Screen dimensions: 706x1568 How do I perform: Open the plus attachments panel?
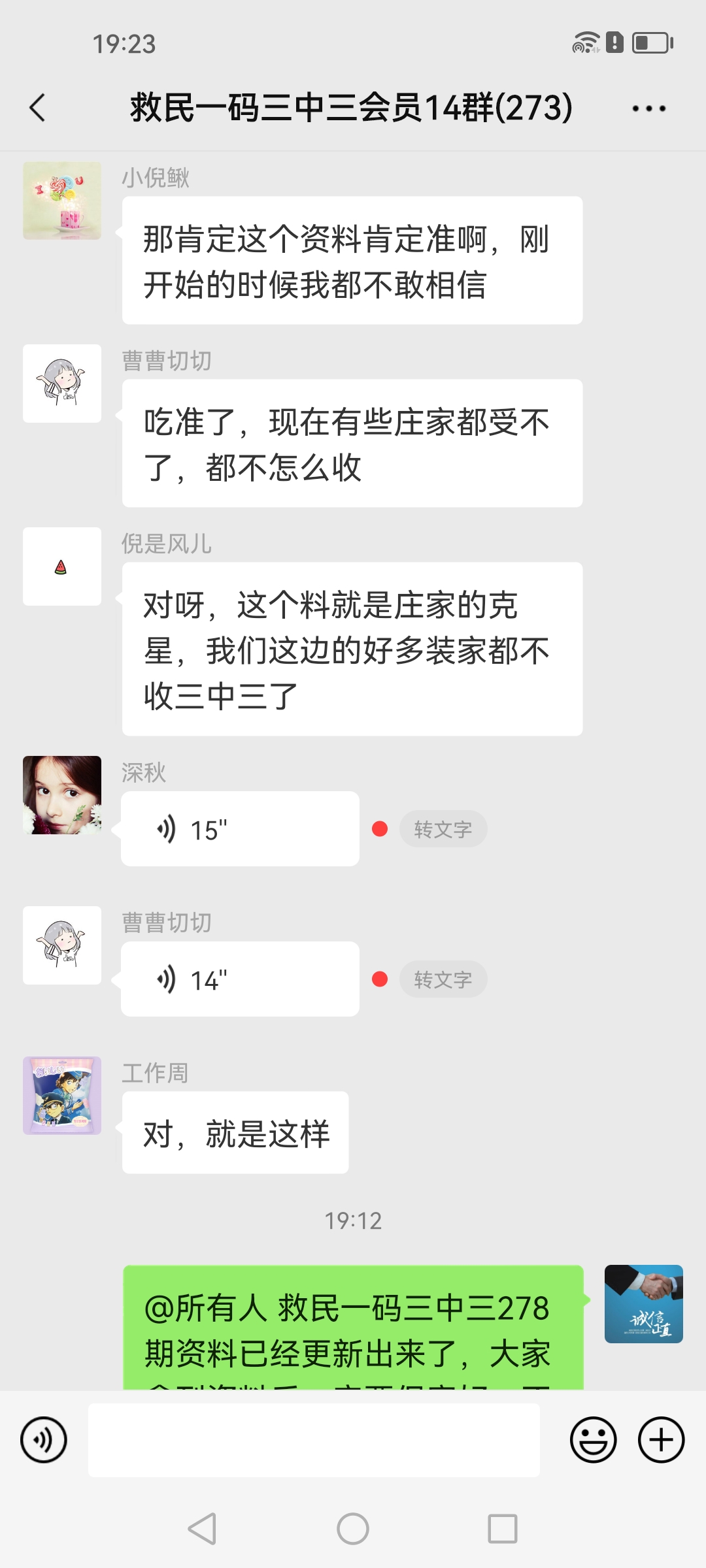[661, 1440]
